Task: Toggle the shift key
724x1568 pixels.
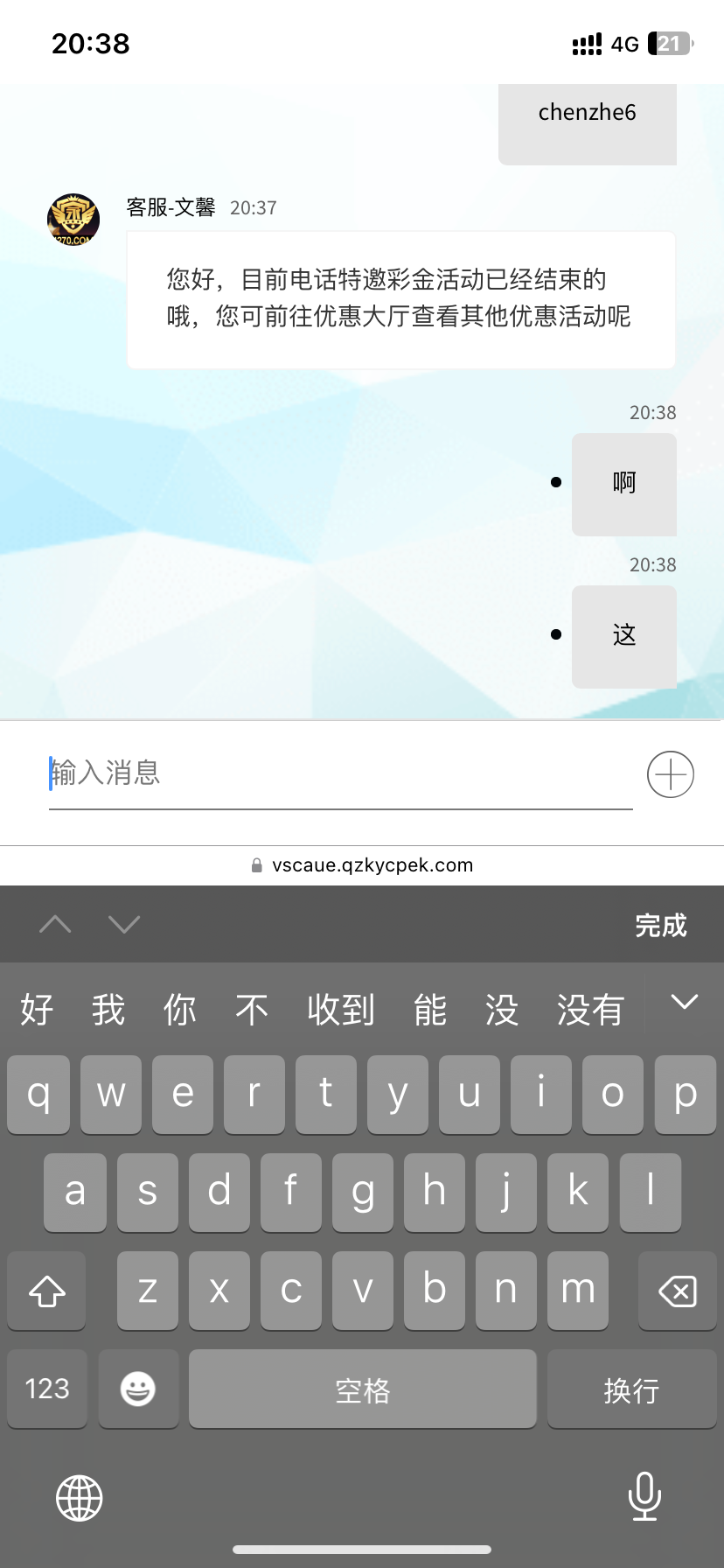Action: [x=47, y=1291]
